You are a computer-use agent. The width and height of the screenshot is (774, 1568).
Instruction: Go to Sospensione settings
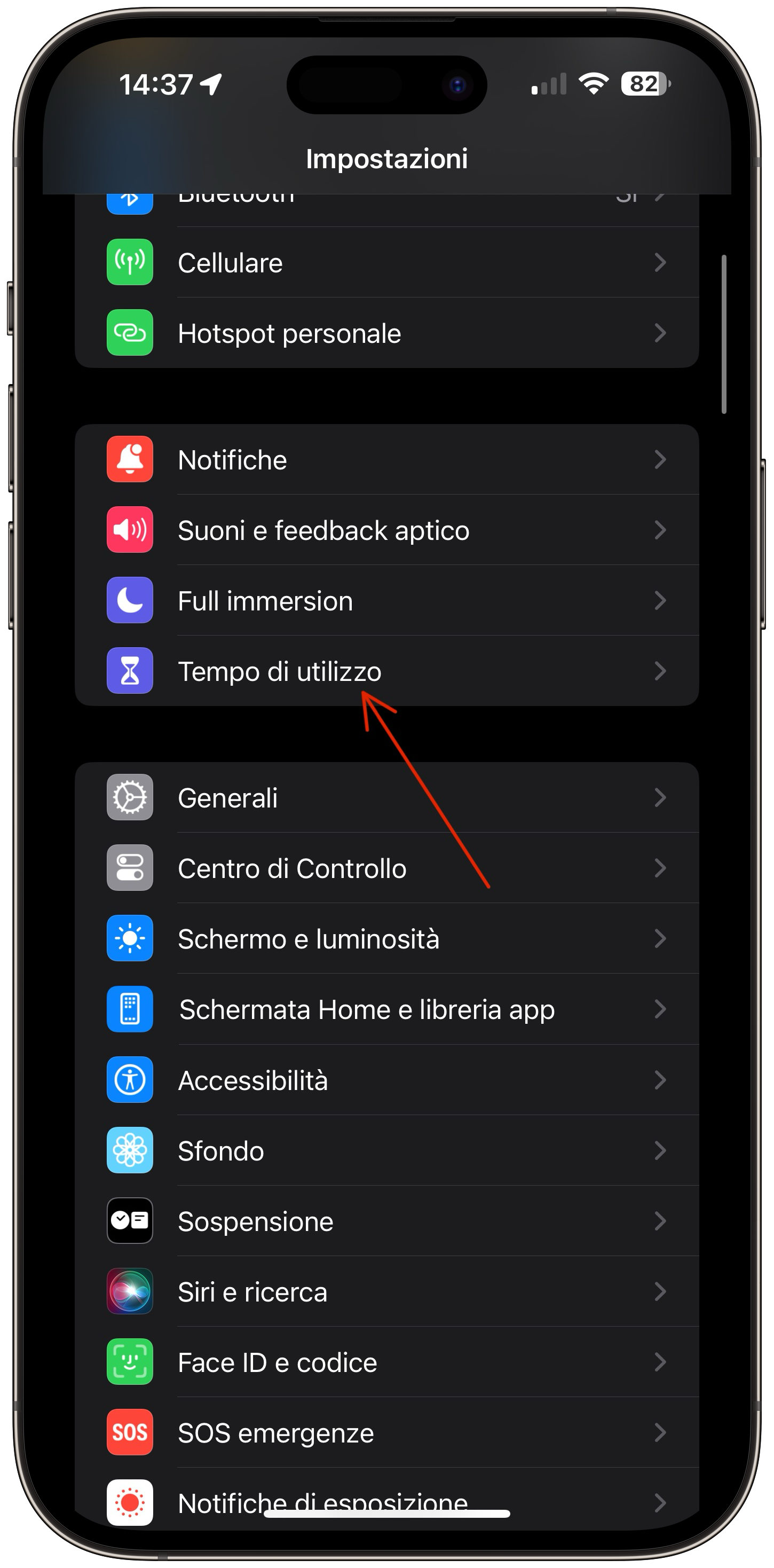point(387,1221)
